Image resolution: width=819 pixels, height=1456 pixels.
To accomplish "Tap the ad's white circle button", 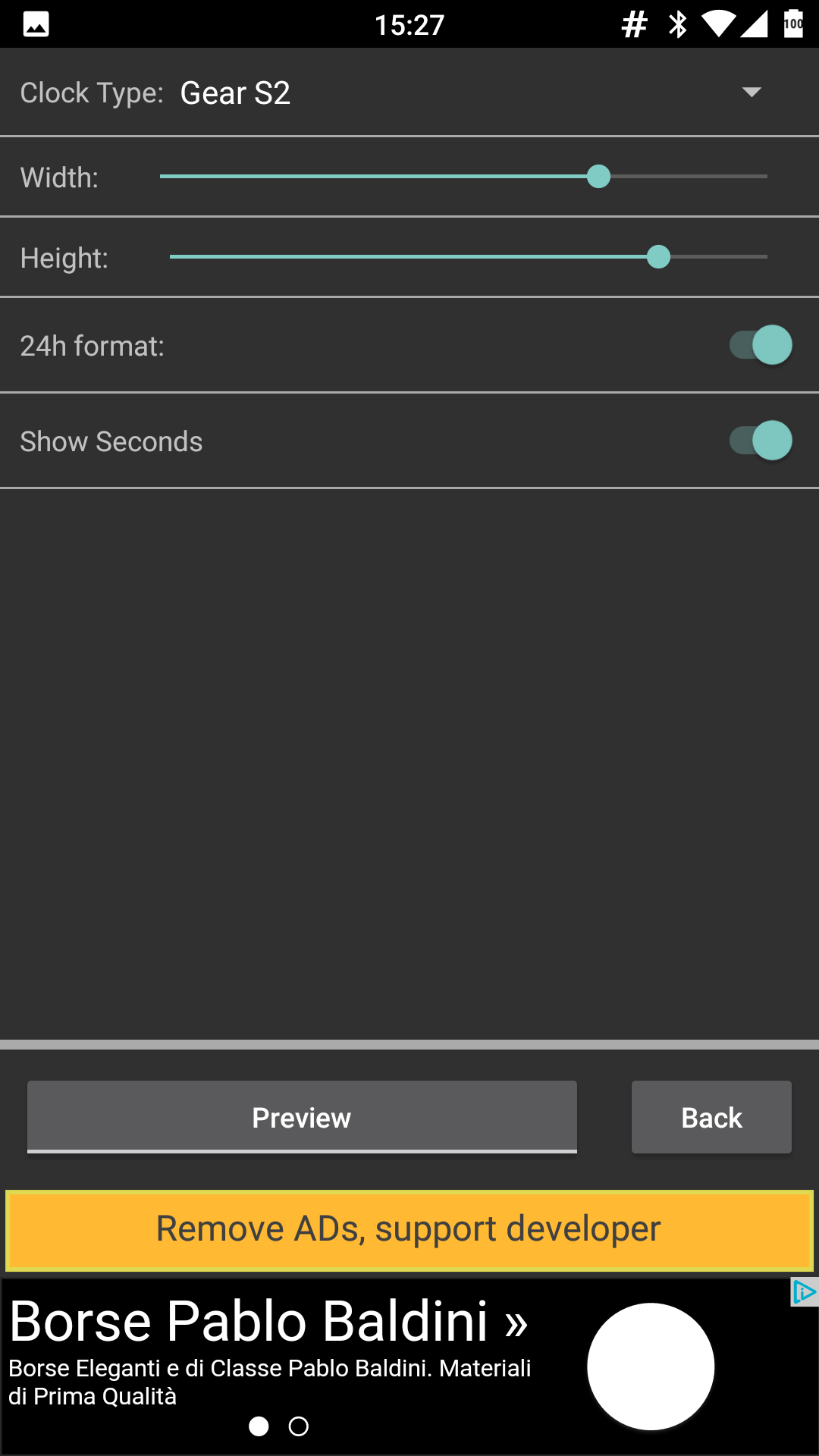I will point(651,1367).
